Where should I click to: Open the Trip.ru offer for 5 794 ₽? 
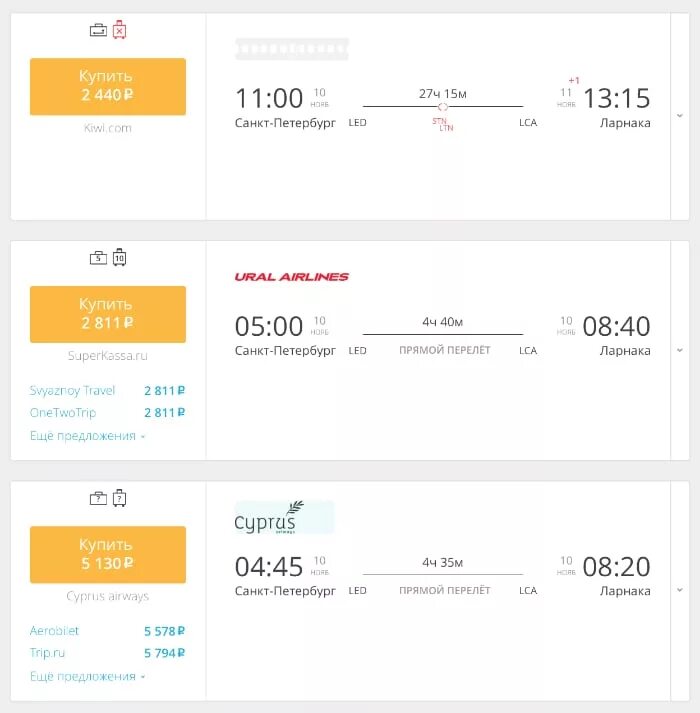(48, 653)
